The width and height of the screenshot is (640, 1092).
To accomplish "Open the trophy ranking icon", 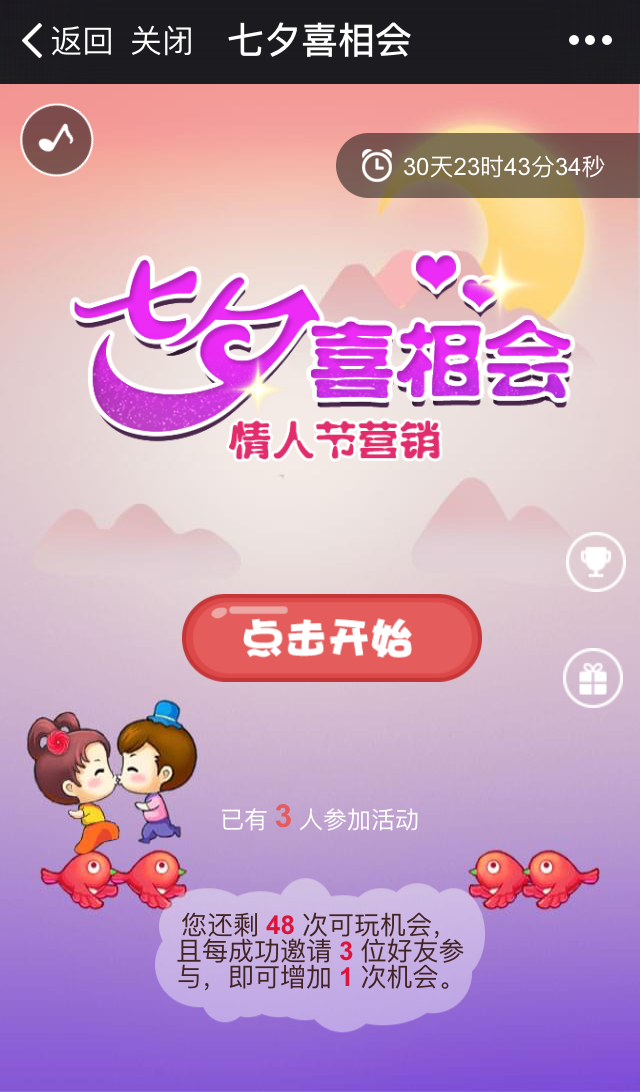I will tap(595, 562).
